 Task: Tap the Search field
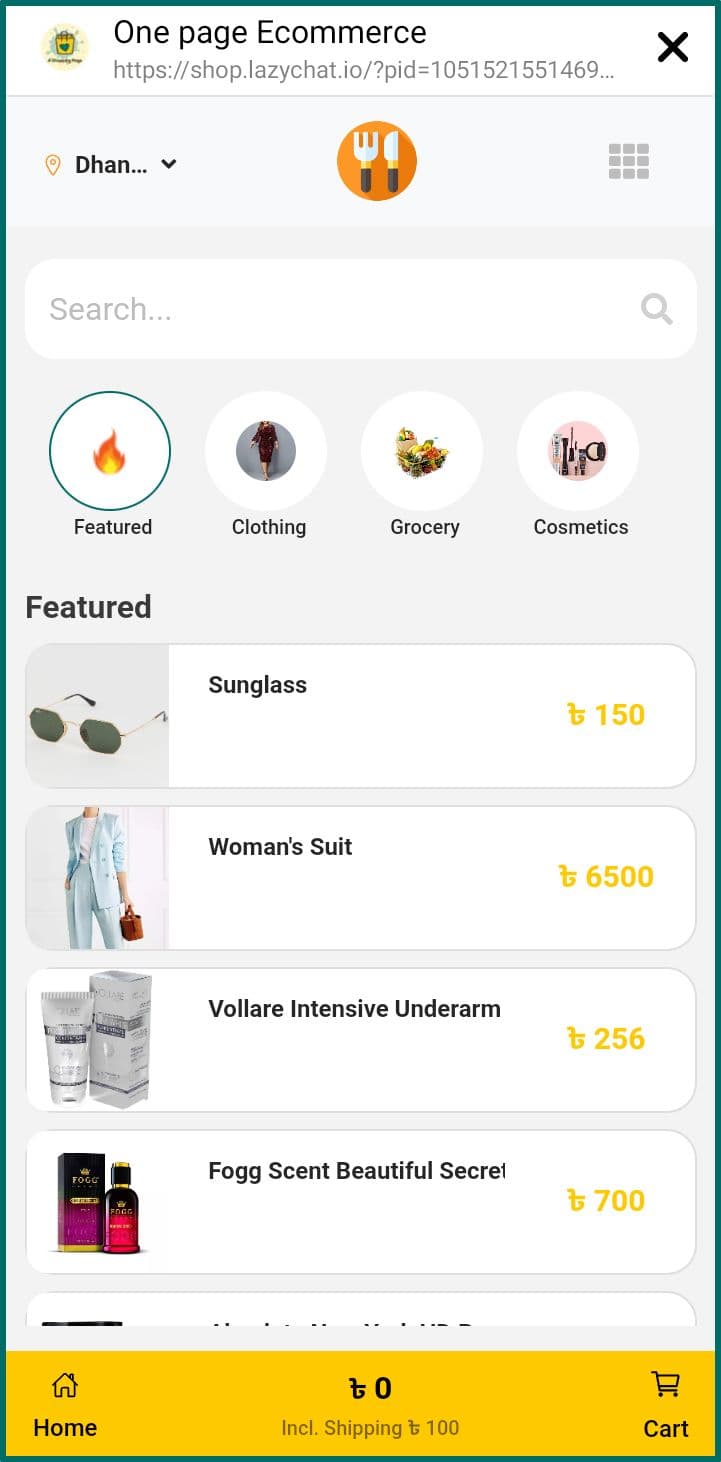pos(330,309)
